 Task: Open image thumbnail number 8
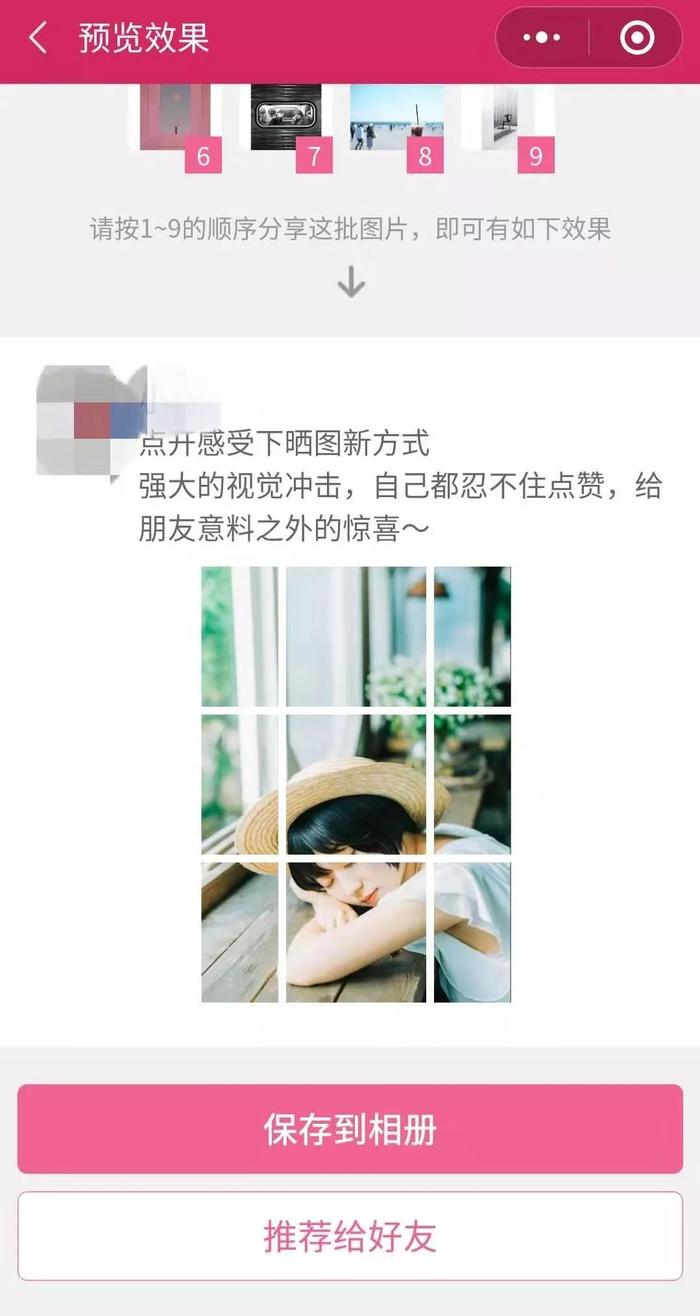pos(397,118)
